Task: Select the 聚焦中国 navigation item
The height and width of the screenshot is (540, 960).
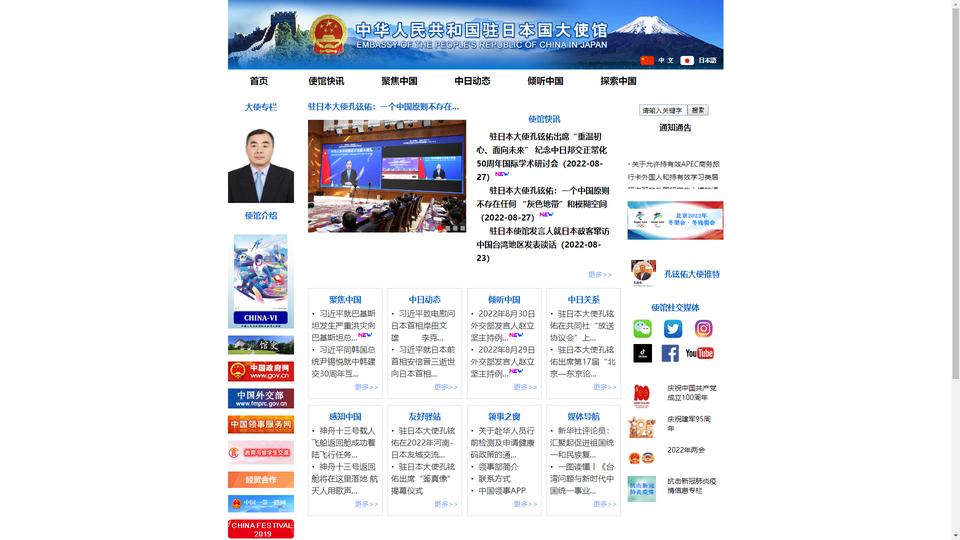Action: tap(399, 81)
